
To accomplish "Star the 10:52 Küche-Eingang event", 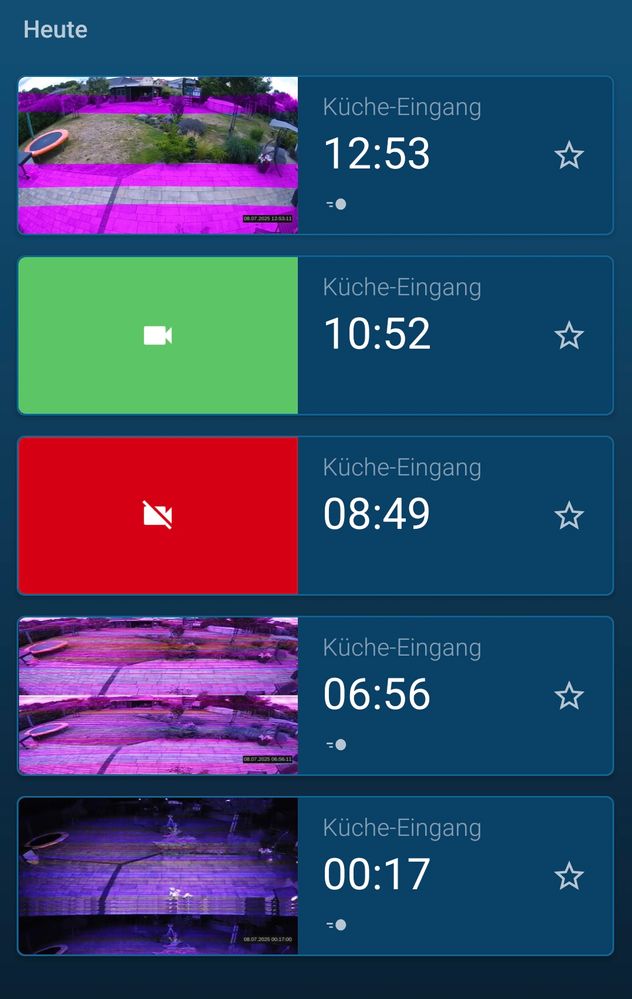I will pos(569,335).
